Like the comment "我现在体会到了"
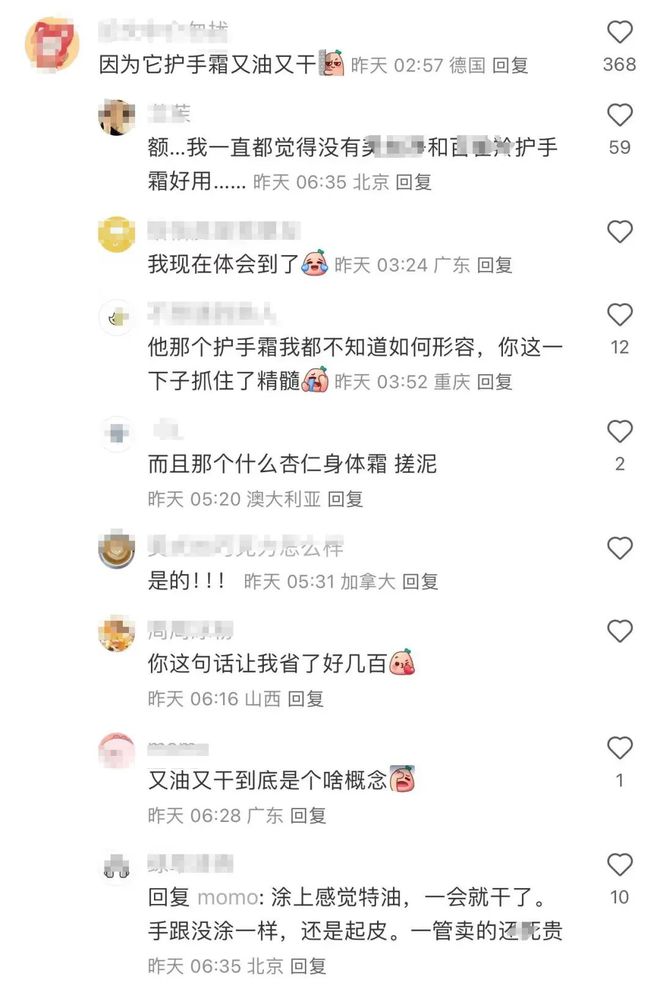The height and width of the screenshot is (992, 660). point(620,232)
